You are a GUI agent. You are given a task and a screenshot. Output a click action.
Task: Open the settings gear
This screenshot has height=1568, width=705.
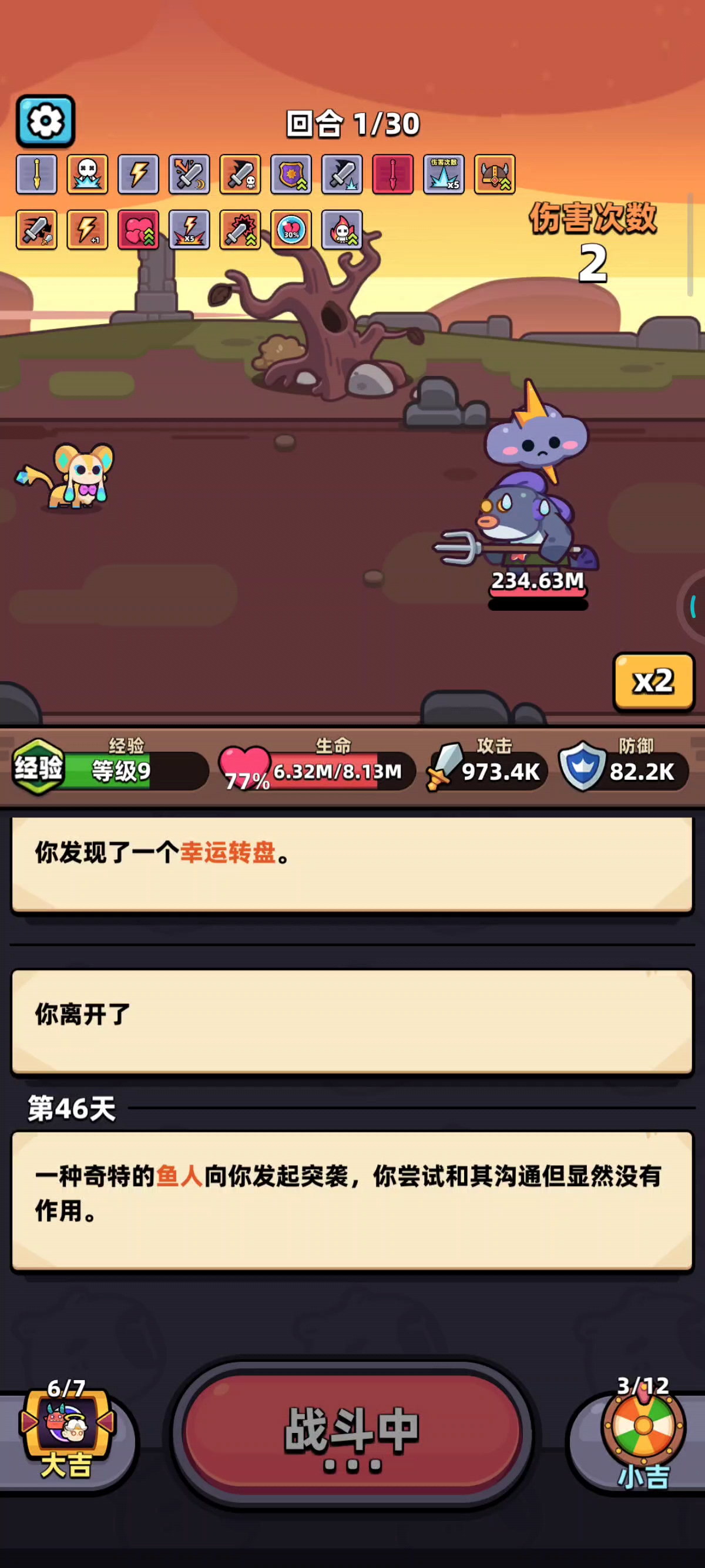point(45,121)
